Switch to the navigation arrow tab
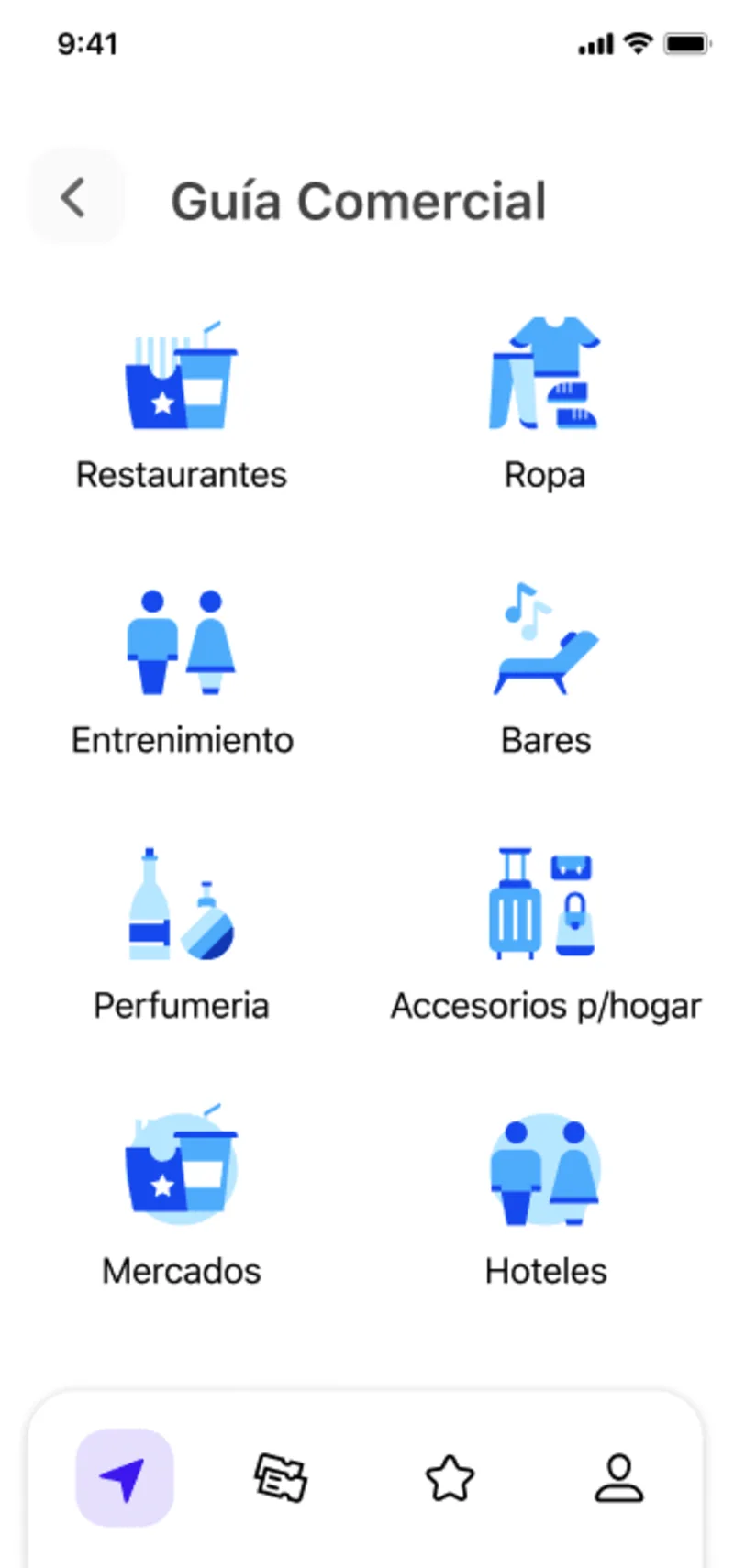 pyautogui.click(x=124, y=1477)
